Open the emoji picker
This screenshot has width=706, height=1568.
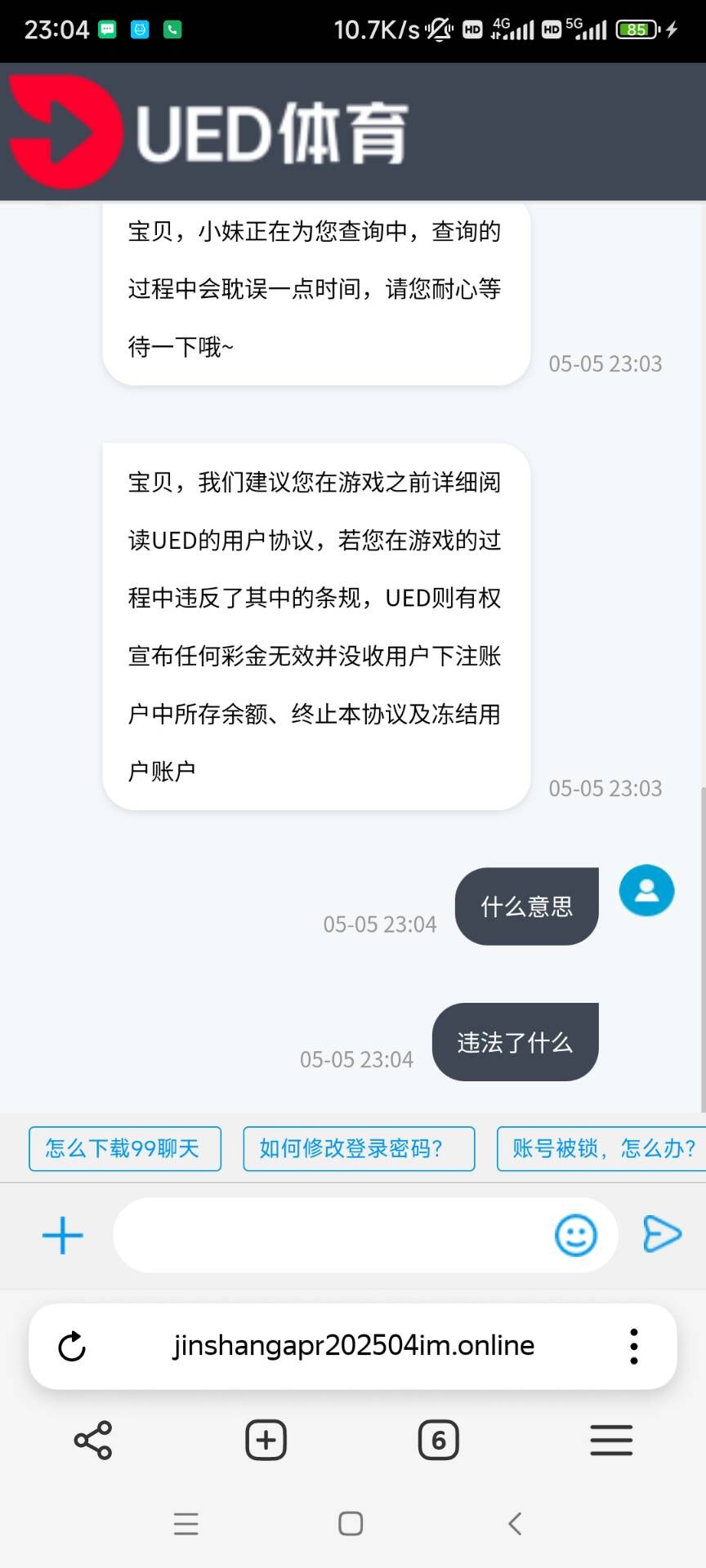point(575,1235)
